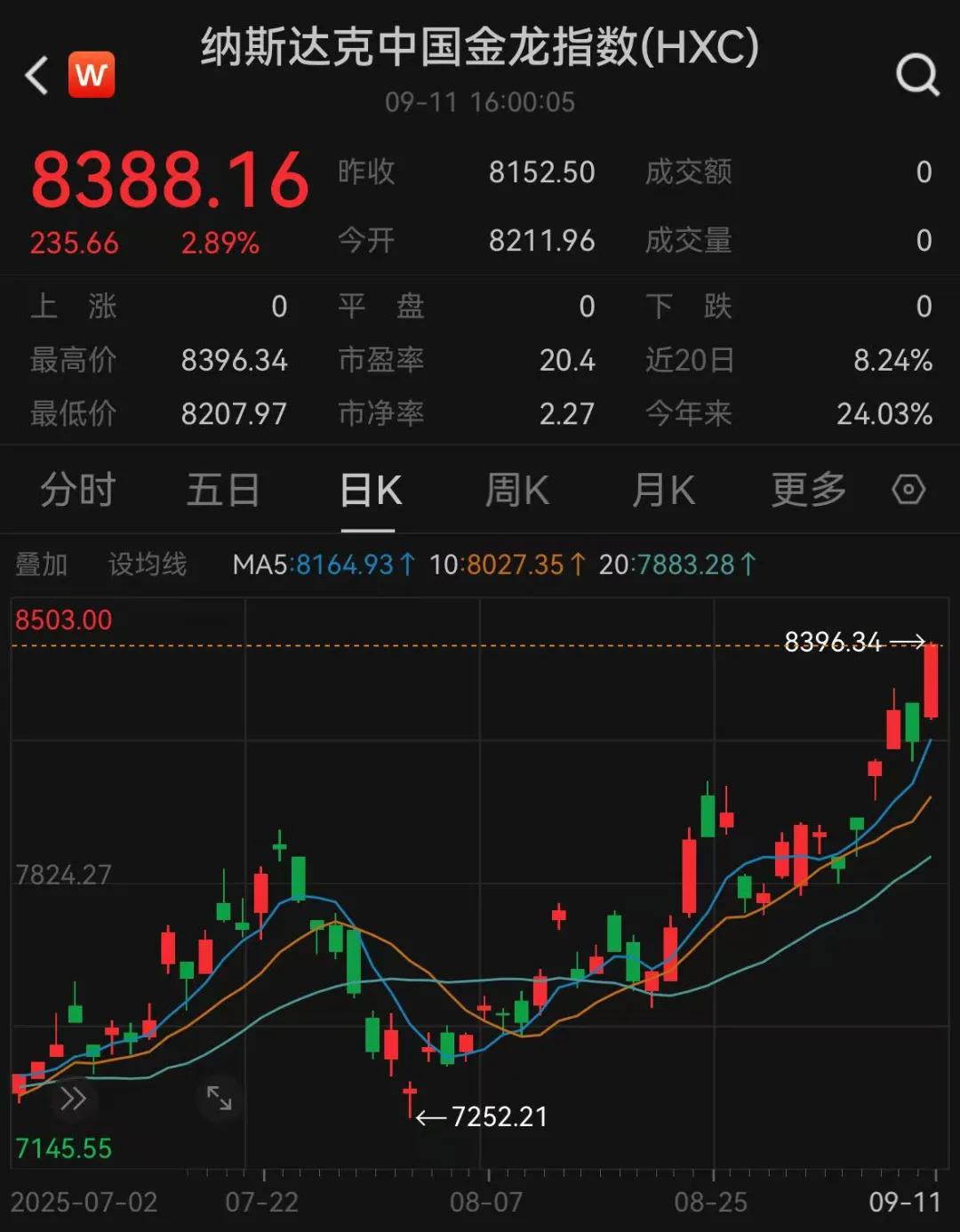Switch to the 分时 chart tab
Screen dimensions: 960x1232
78,490
